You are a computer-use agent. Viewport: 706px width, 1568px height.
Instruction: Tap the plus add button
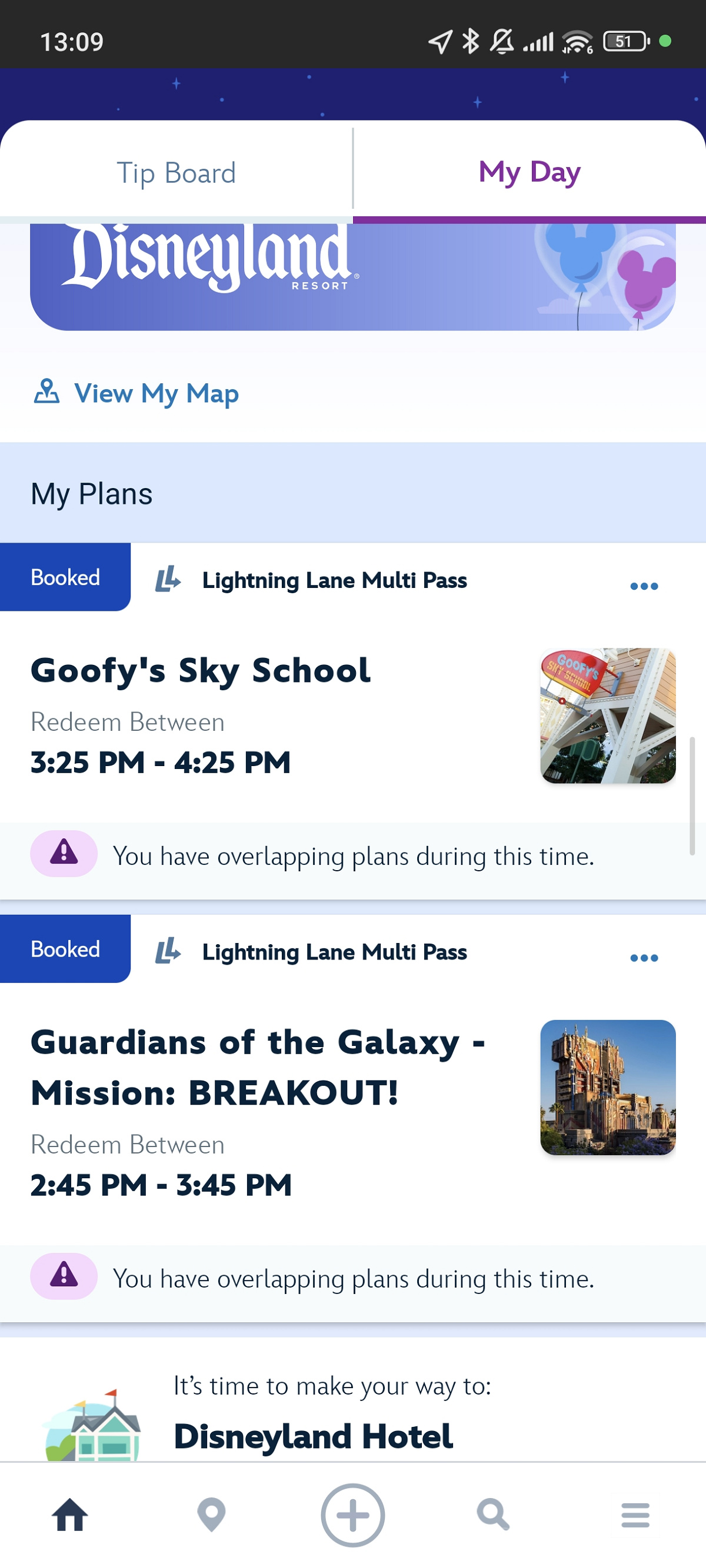(x=352, y=1514)
